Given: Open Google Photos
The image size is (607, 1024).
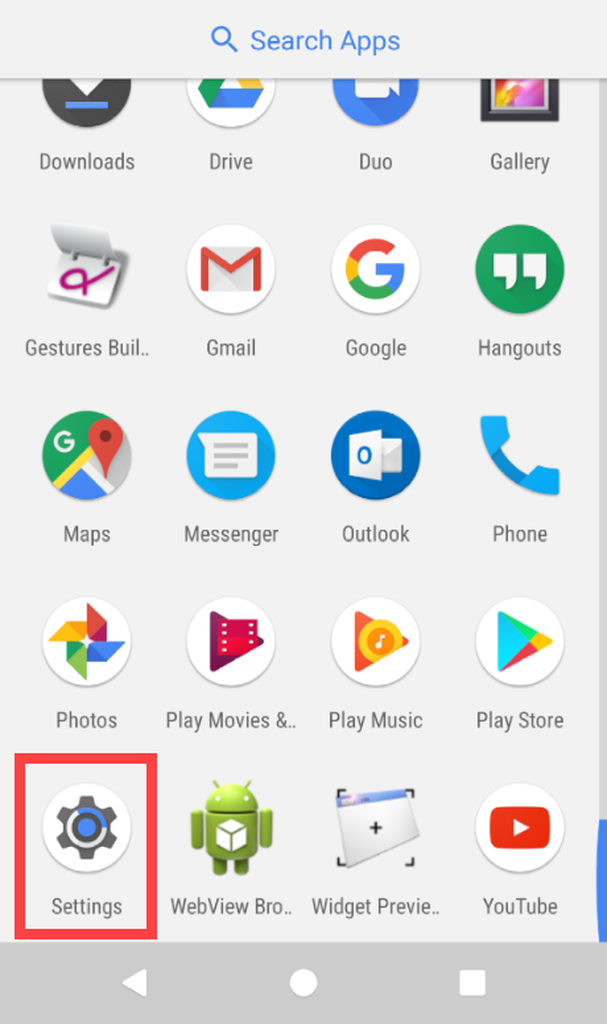Looking at the screenshot, I should [x=87, y=642].
